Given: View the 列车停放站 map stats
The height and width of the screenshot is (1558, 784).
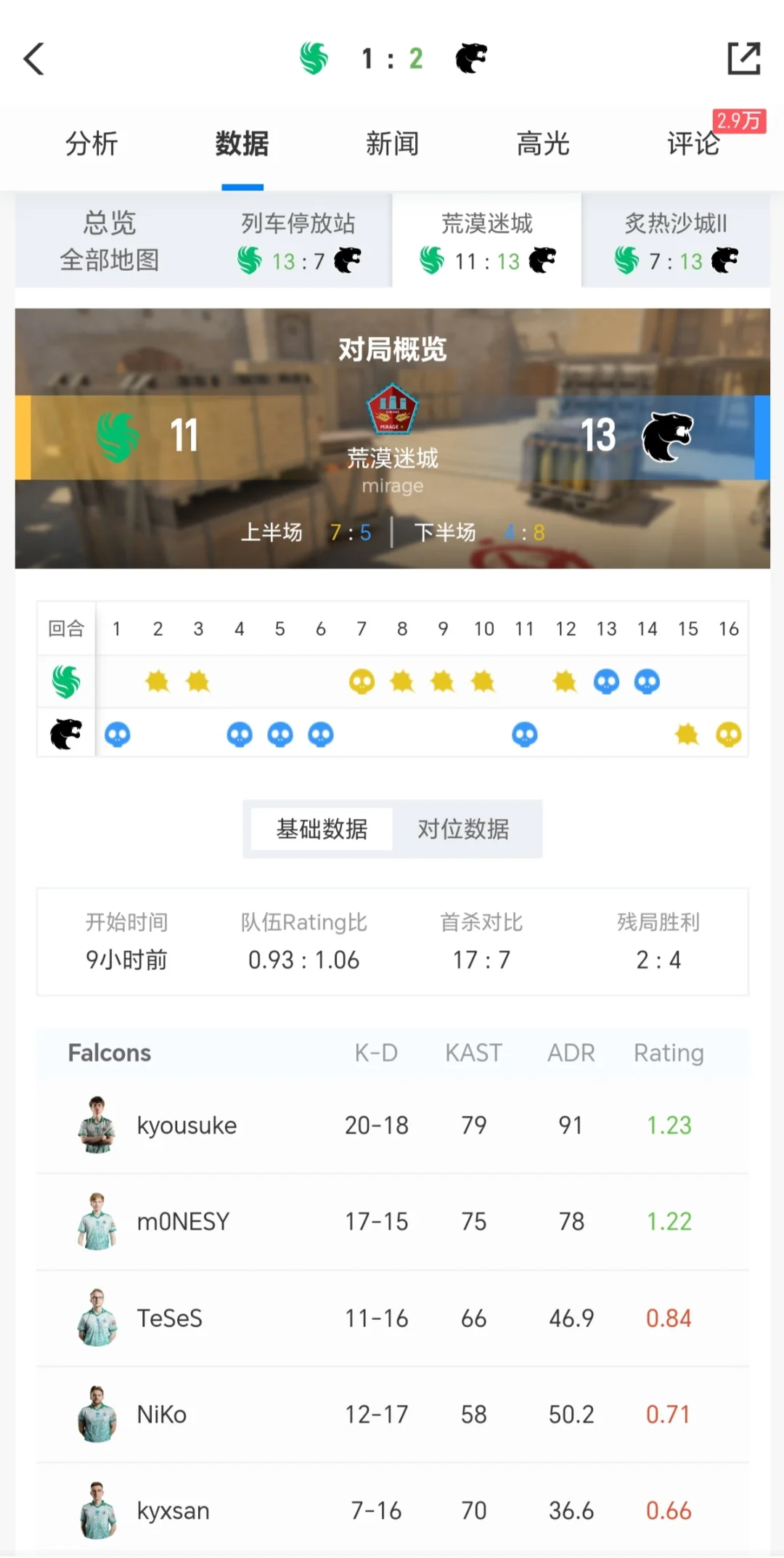Looking at the screenshot, I should (298, 241).
